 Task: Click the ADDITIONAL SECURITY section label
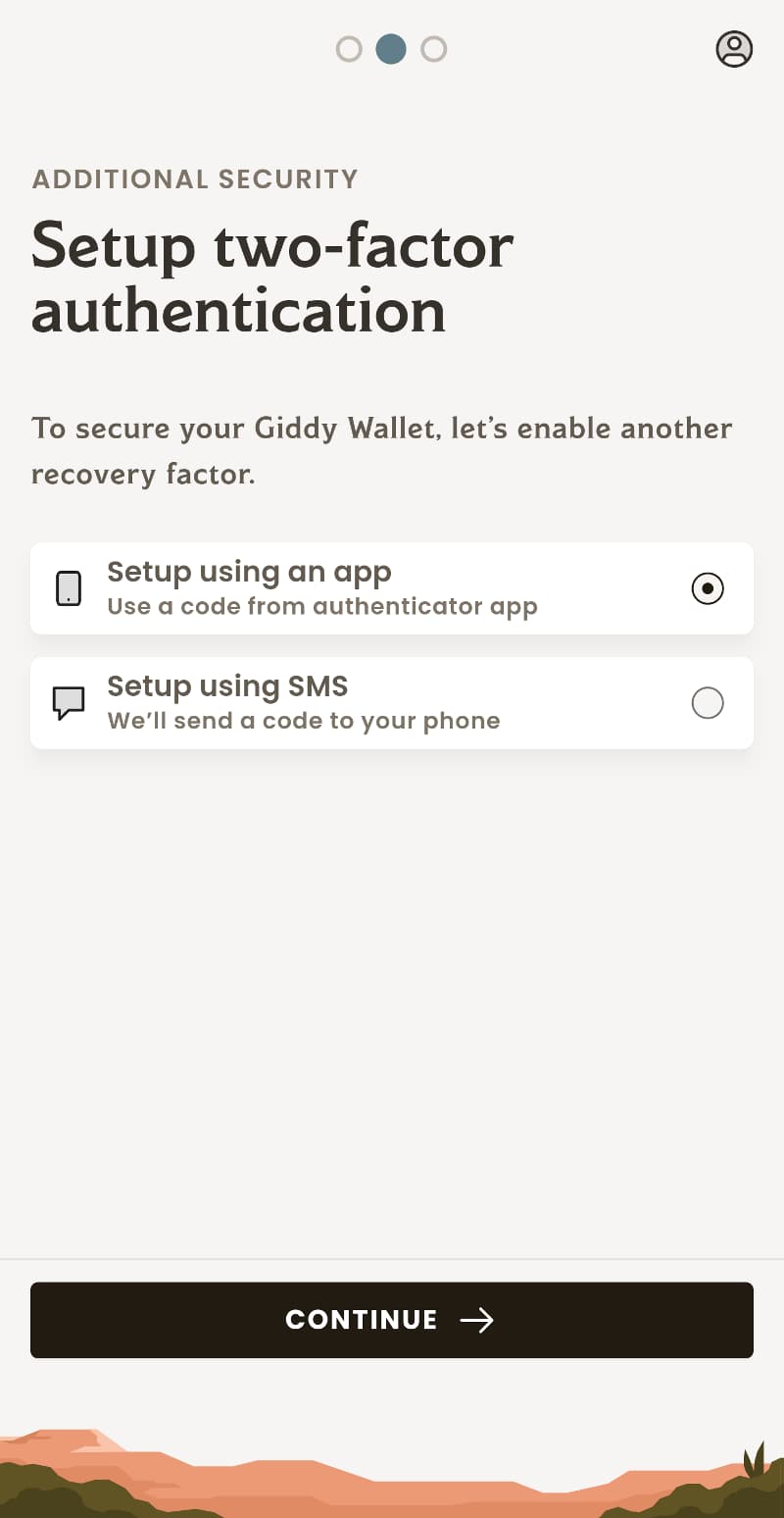[194, 178]
